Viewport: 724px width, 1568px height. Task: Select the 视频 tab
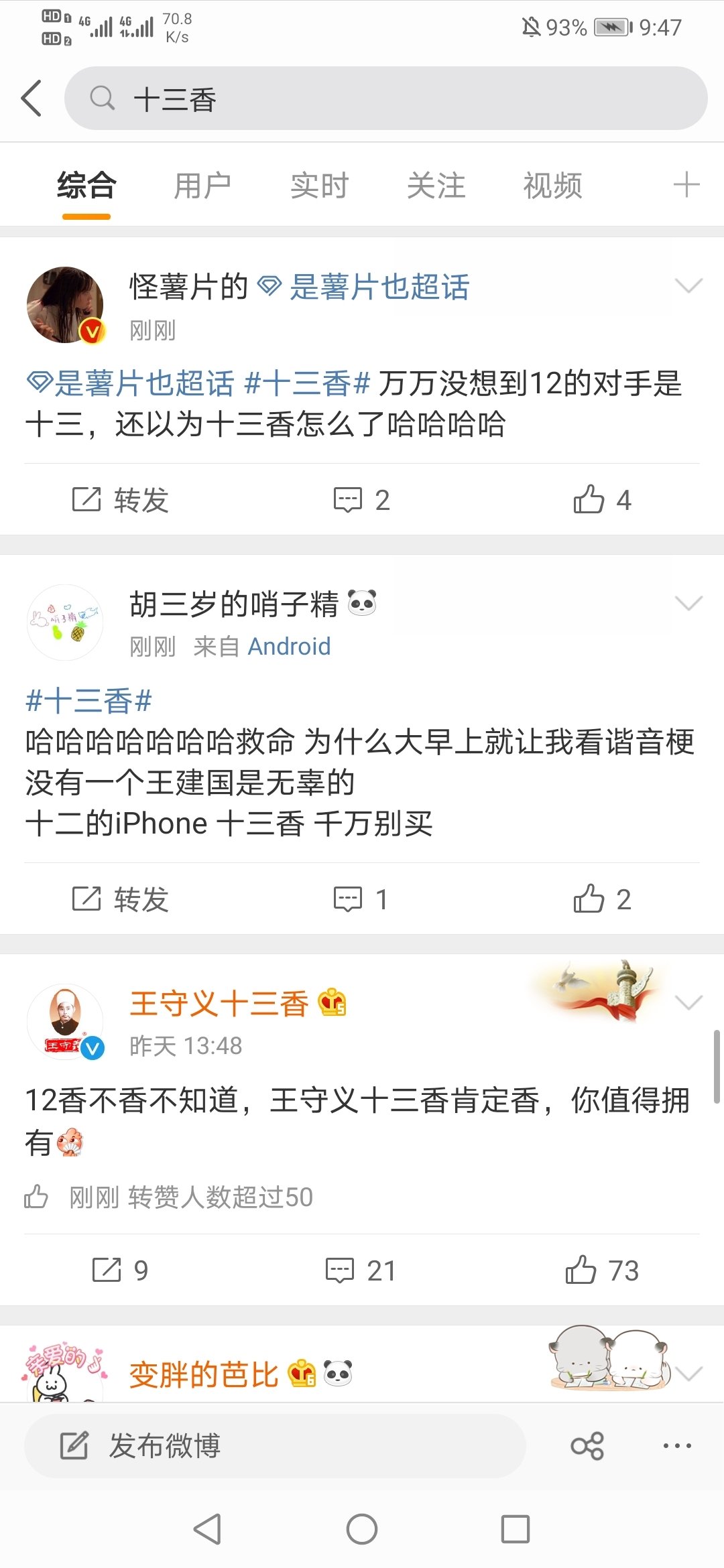click(x=552, y=186)
